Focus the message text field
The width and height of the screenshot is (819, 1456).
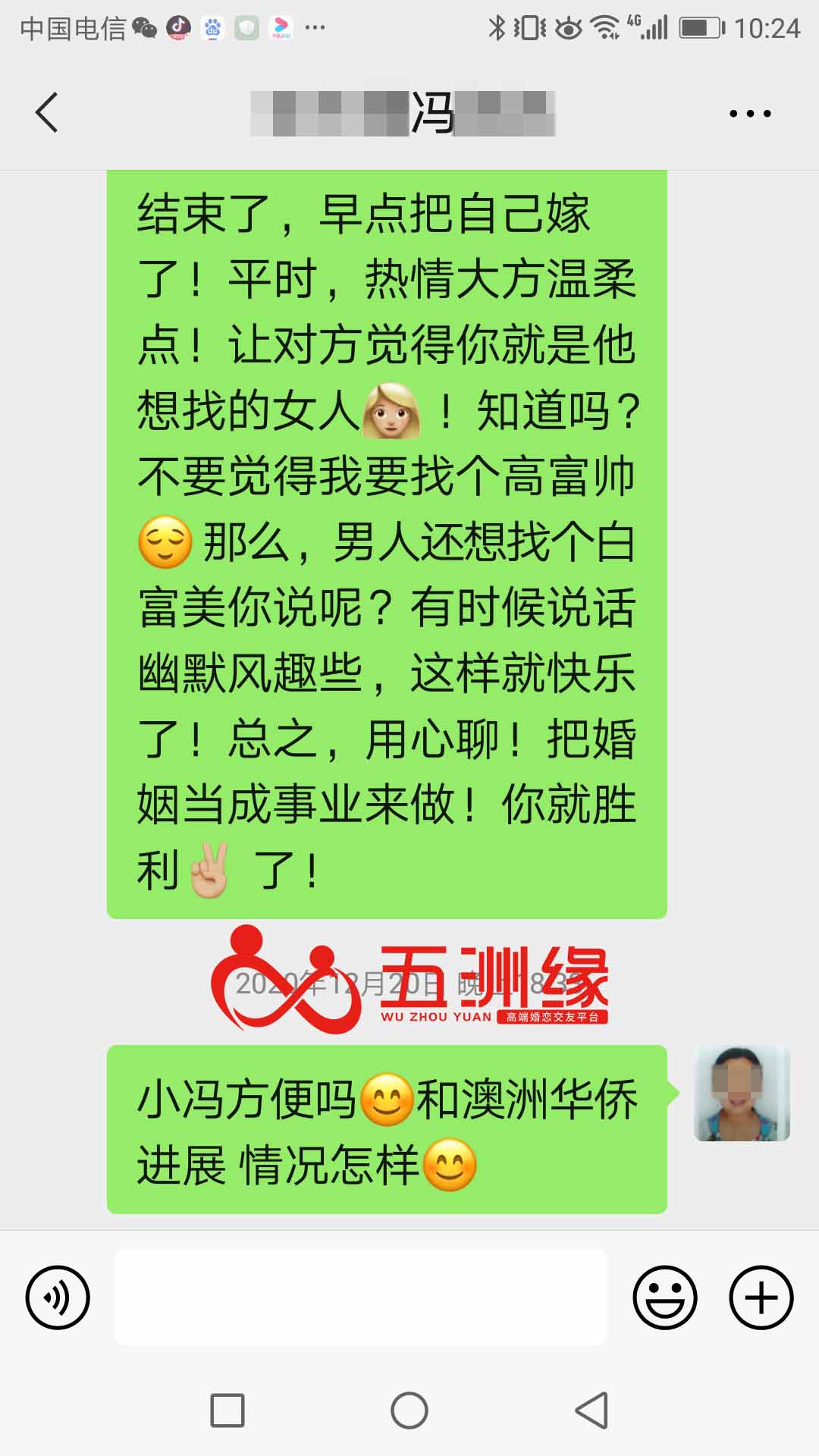coord(361,1298)
